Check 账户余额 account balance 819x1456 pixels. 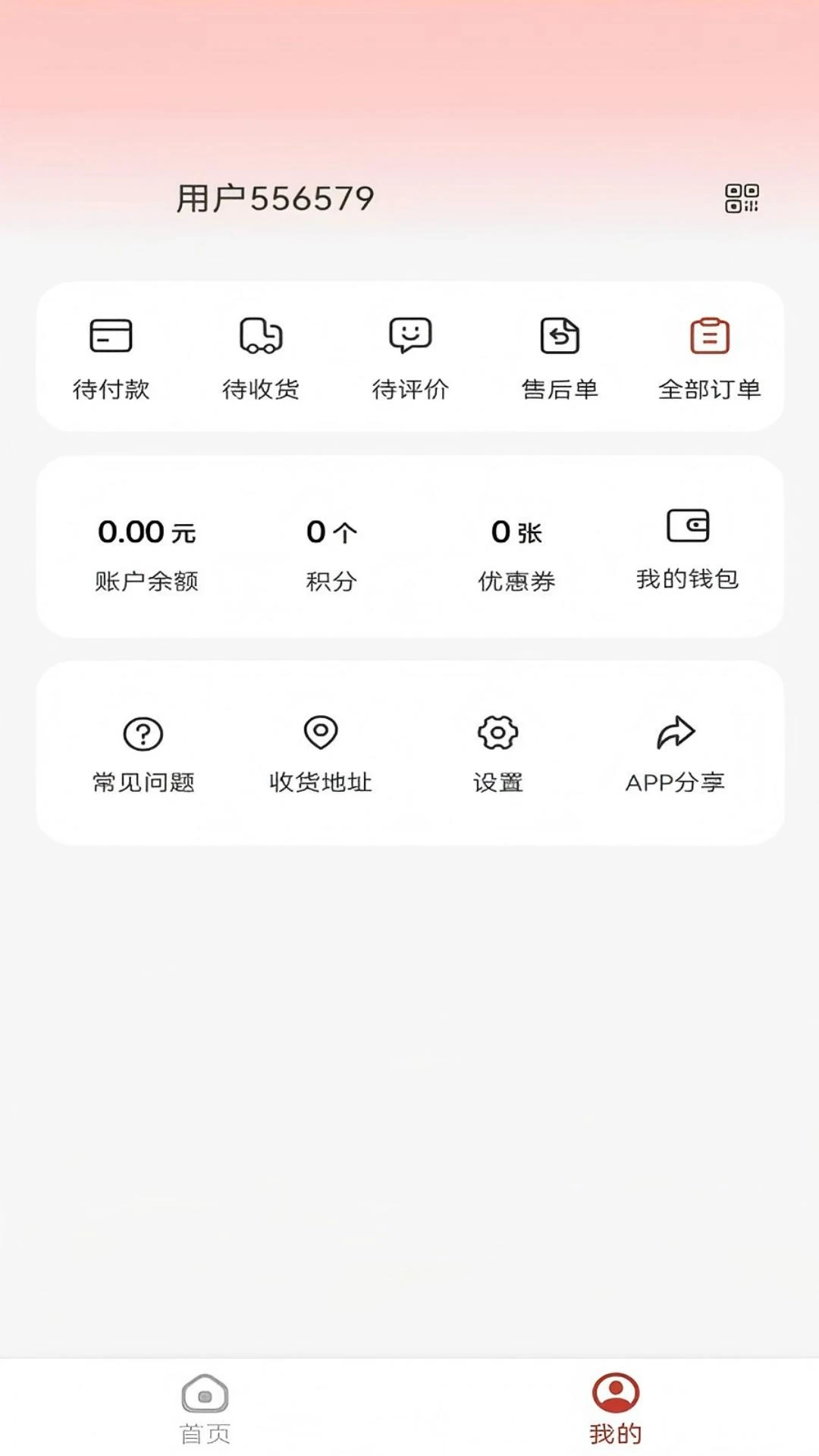[x=149, y=581]
